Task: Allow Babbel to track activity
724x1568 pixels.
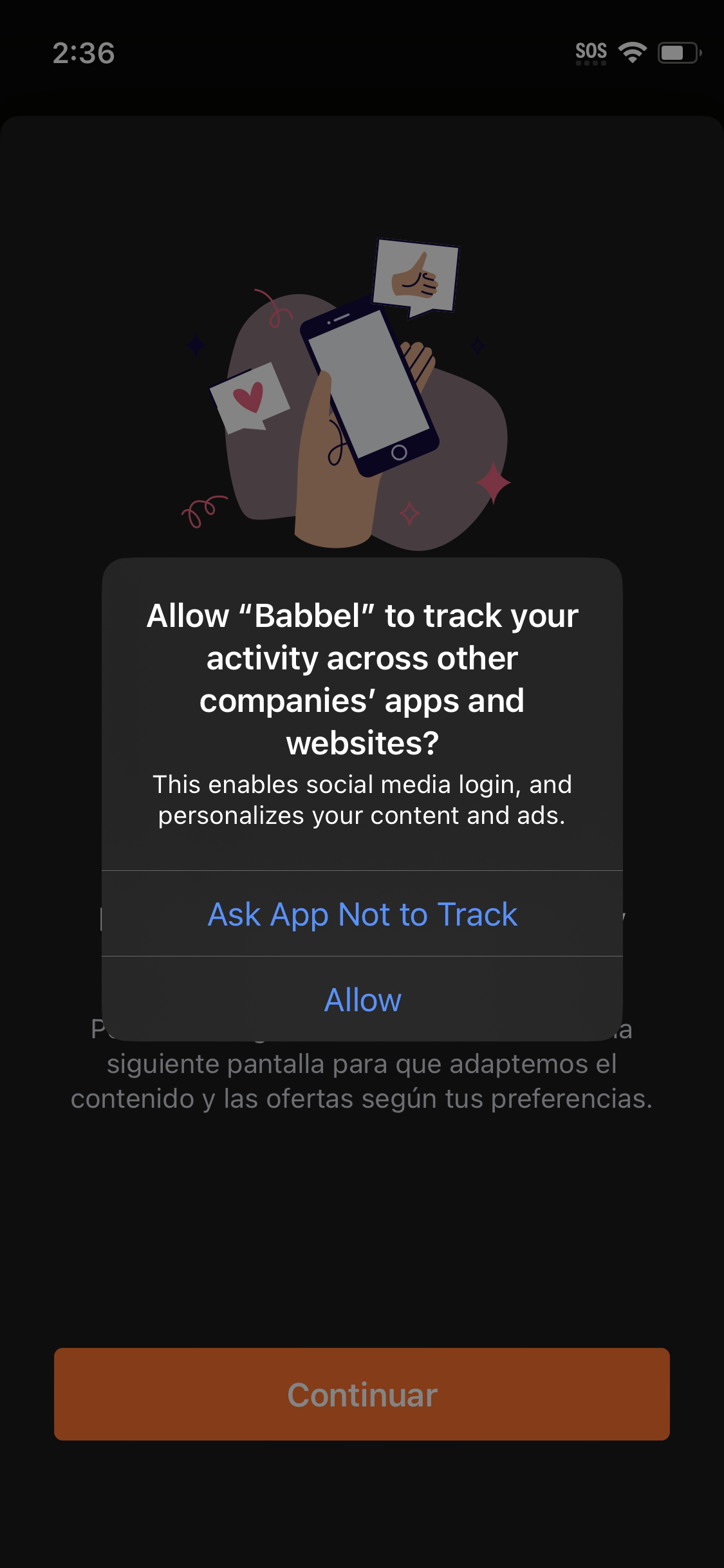Action: click(x=362, y=1000)
